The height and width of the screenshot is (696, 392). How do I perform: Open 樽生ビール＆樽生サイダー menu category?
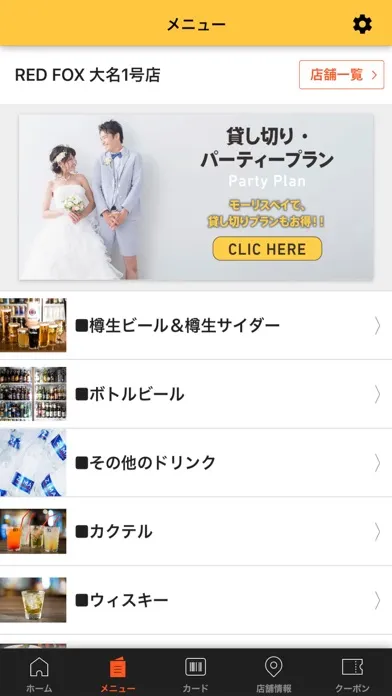click(x=196, y=325)
